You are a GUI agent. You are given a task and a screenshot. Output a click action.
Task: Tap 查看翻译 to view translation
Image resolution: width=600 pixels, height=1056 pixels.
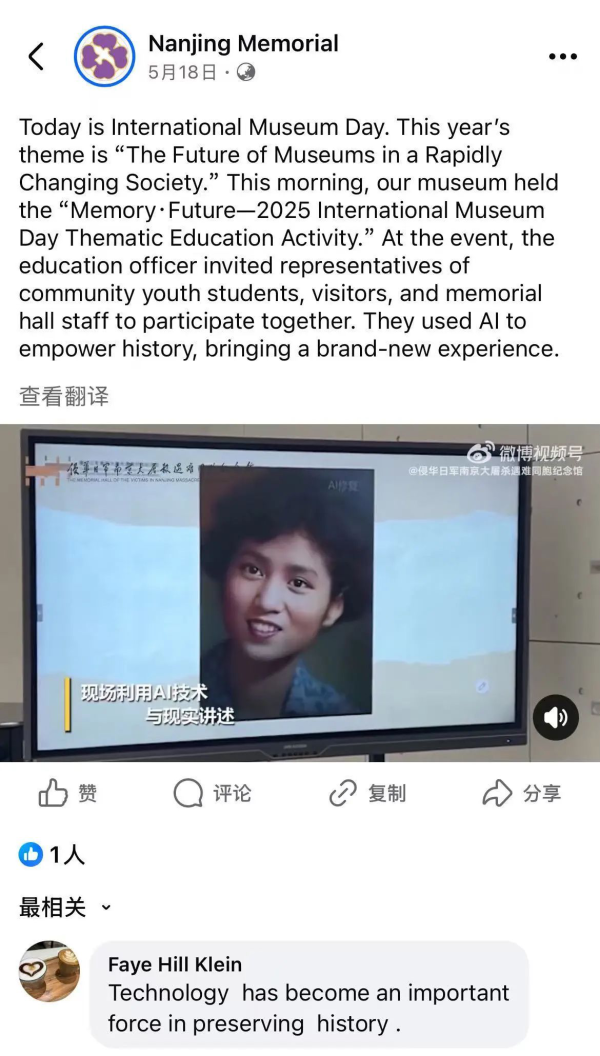[x=64, y=396]
